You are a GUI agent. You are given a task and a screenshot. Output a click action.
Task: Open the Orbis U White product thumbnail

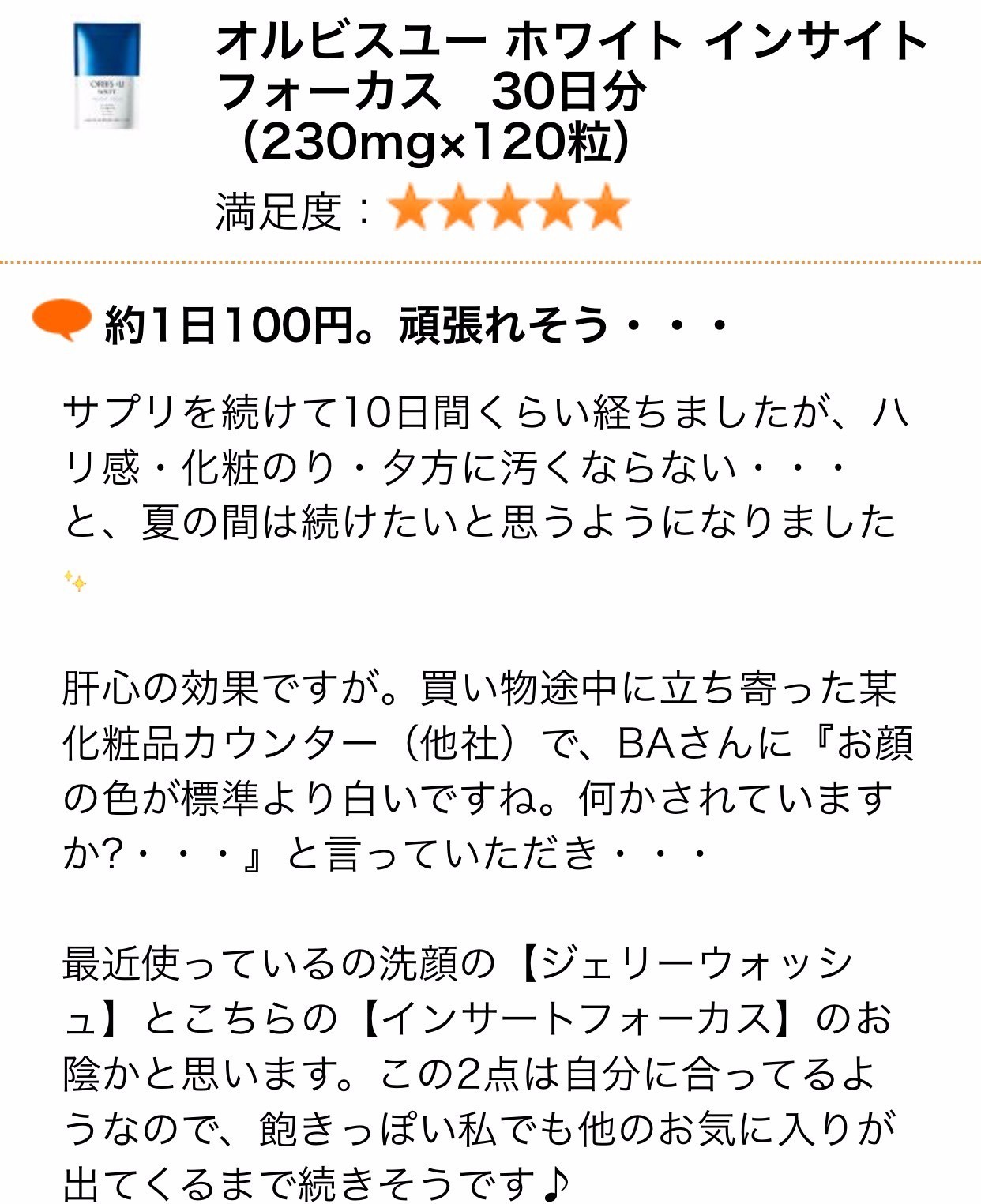click(x=107, y=77)
